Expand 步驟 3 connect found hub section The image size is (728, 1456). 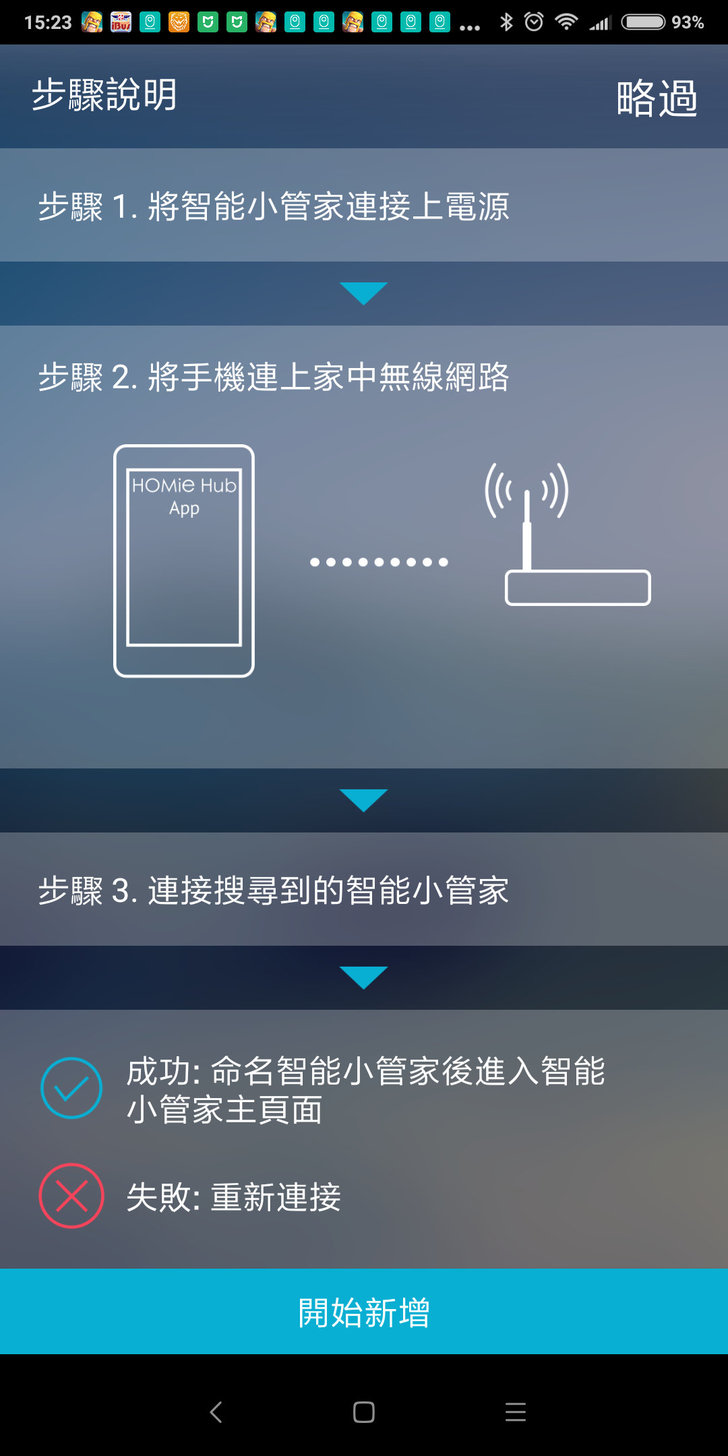(364, 889)
